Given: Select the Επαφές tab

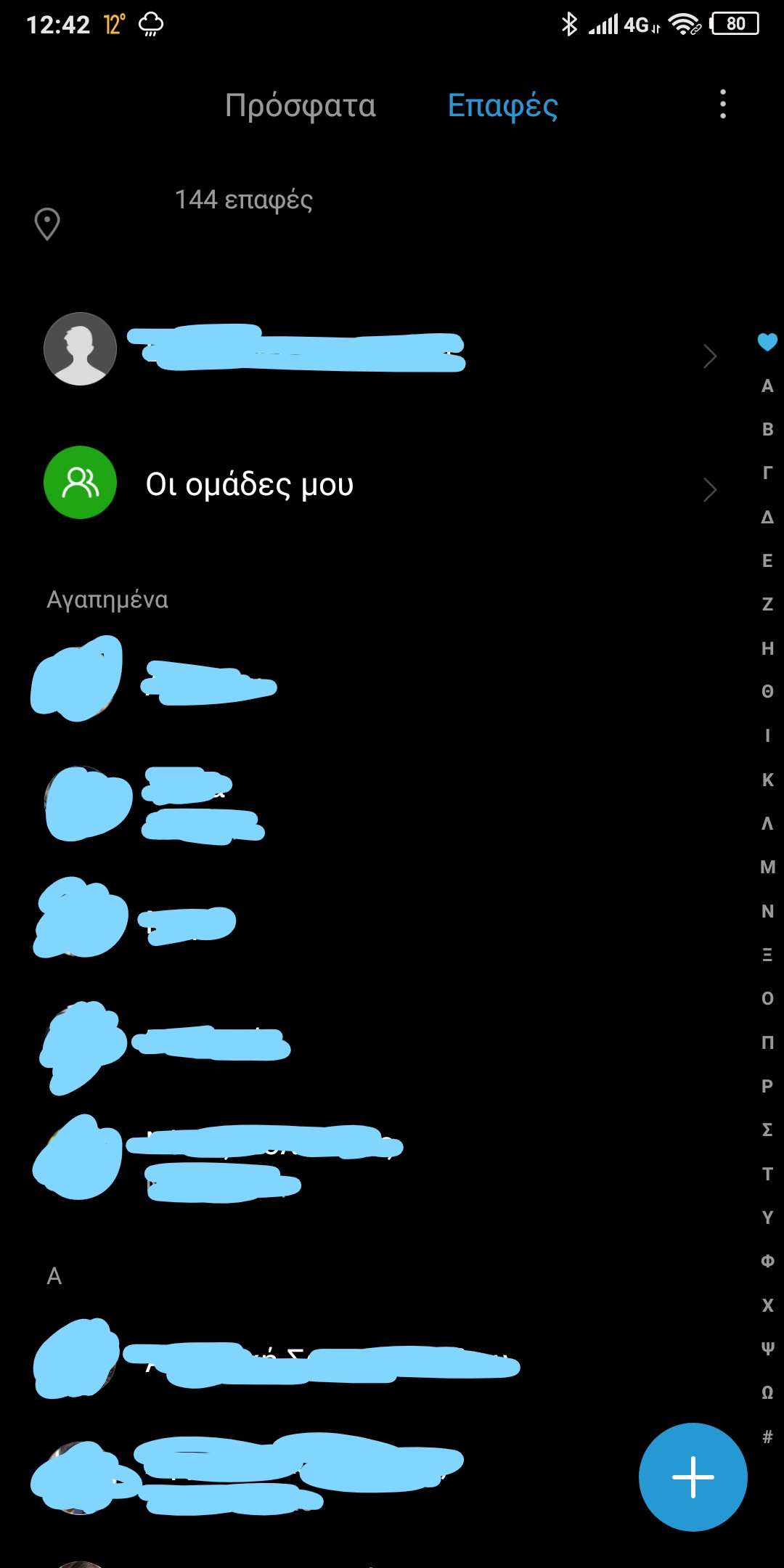Looking at the screenshot, I should coord(502,106).
